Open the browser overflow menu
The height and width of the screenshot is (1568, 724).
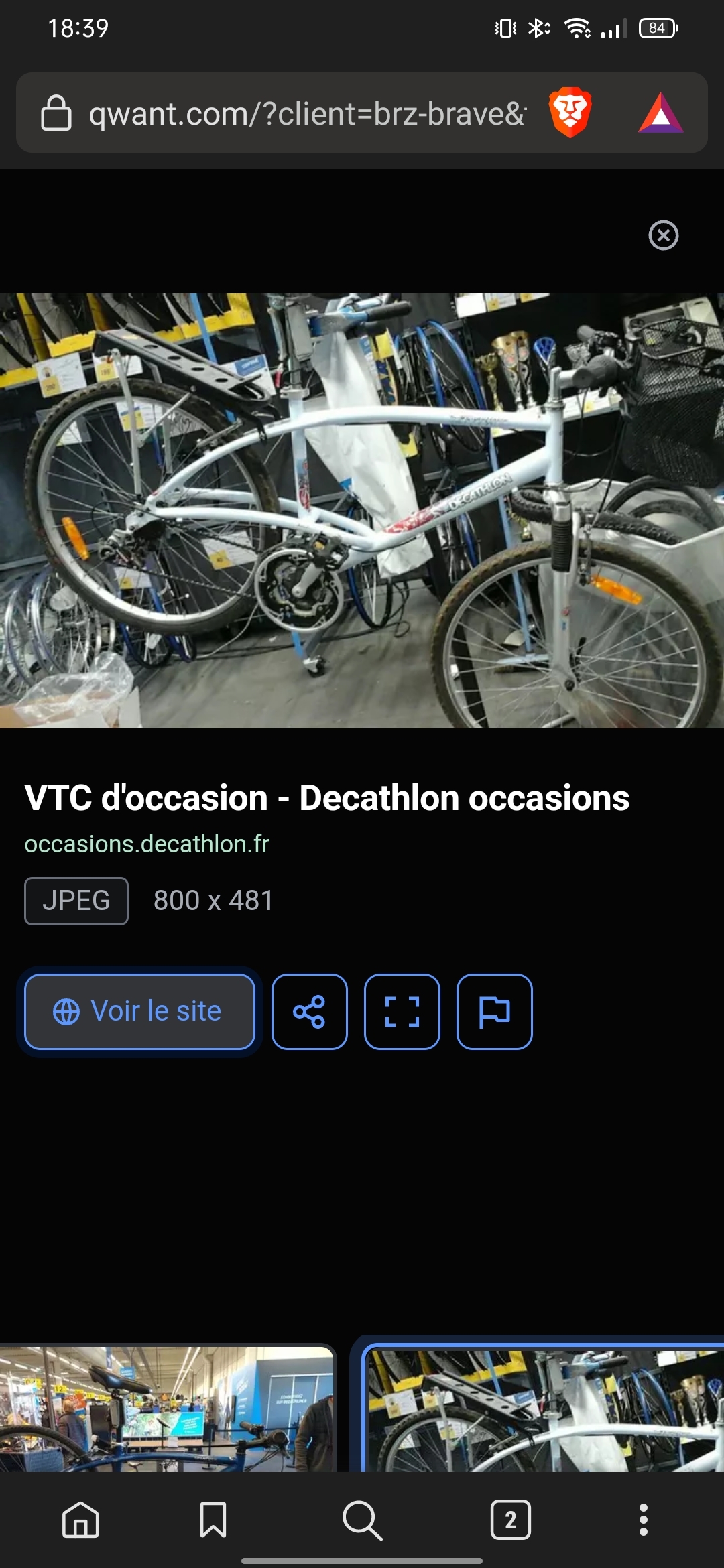[x=643, y=1520]
